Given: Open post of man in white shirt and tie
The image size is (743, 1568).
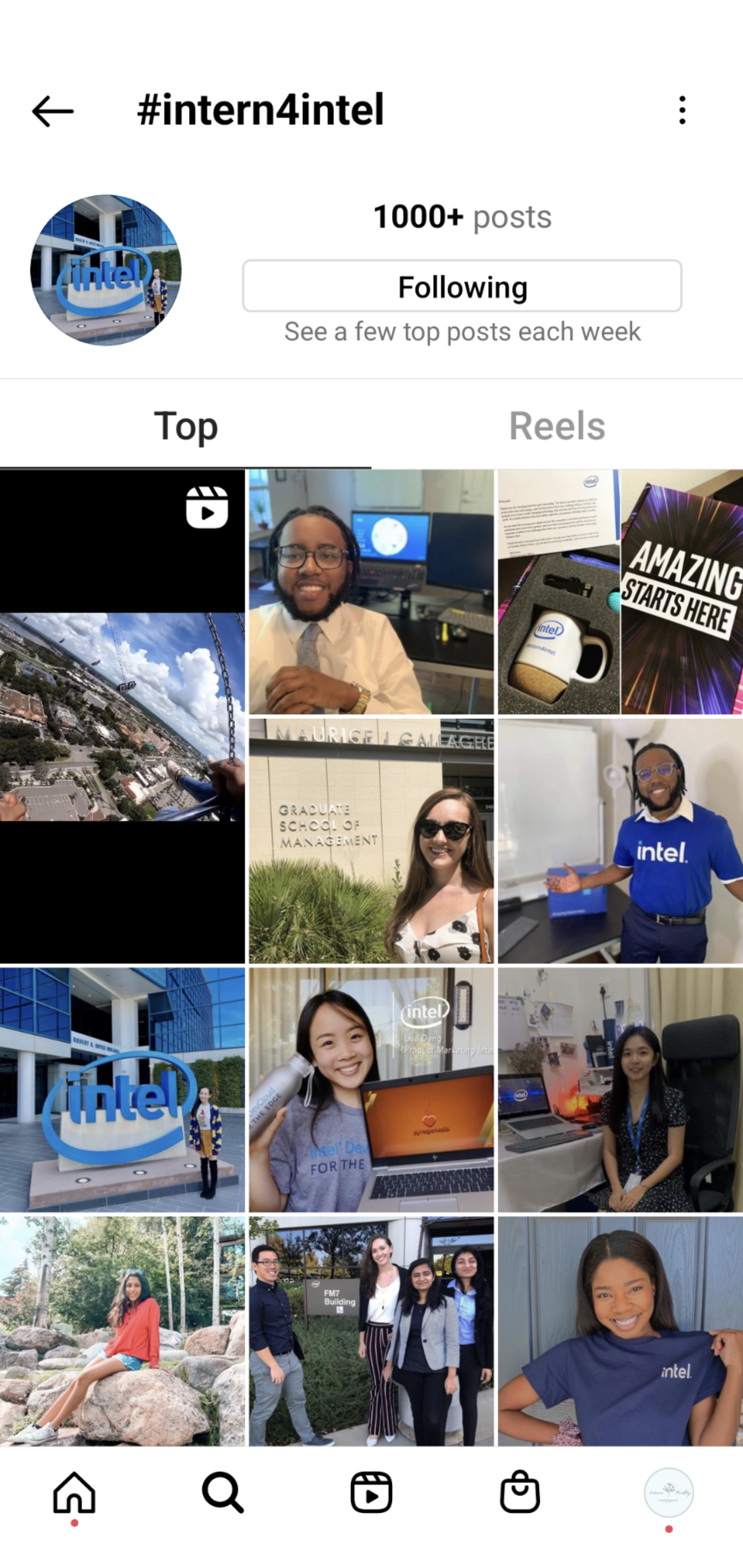Looking at the screenshot, I should 371,592.
